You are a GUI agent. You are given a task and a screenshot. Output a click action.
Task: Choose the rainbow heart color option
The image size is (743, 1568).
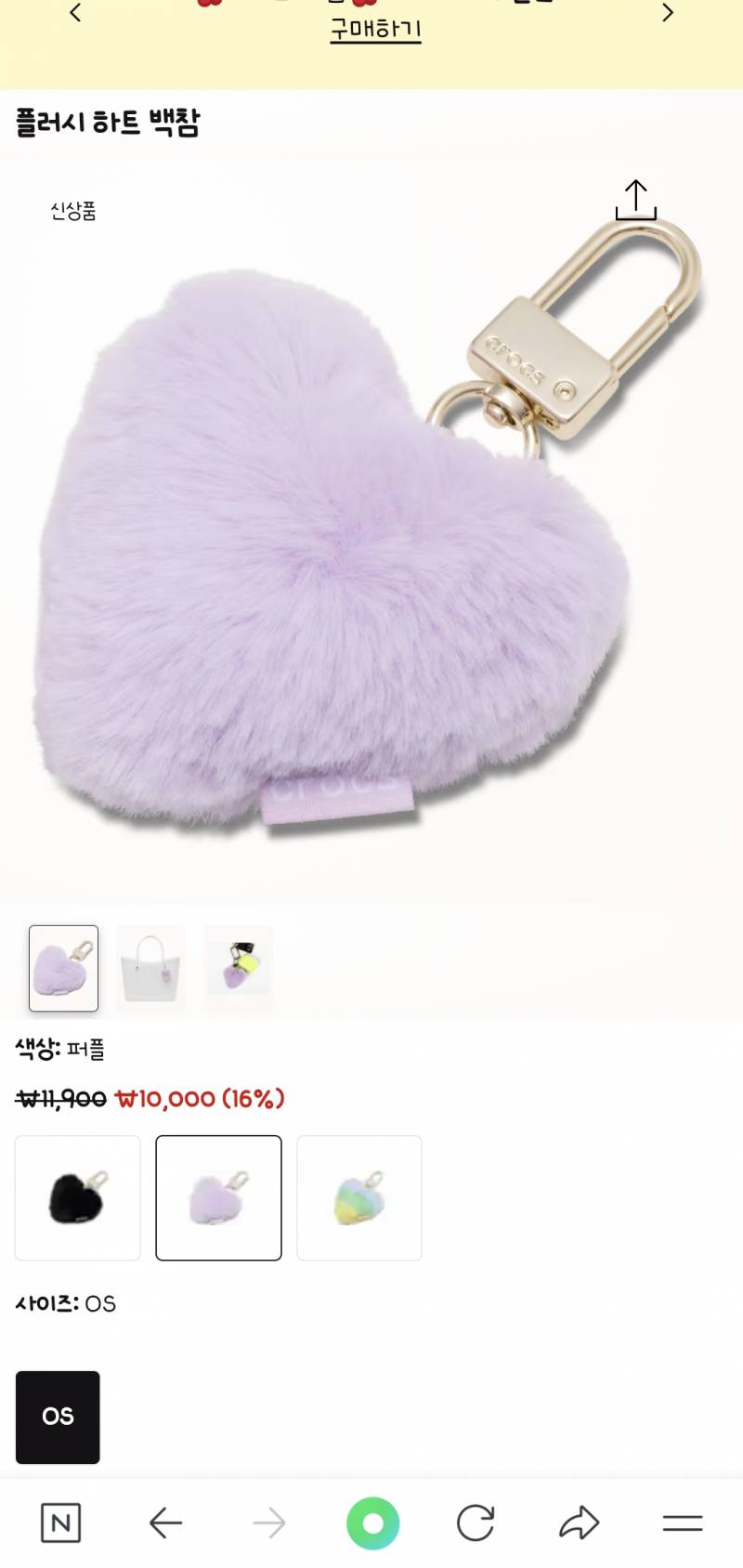[x=359, y=1197]
